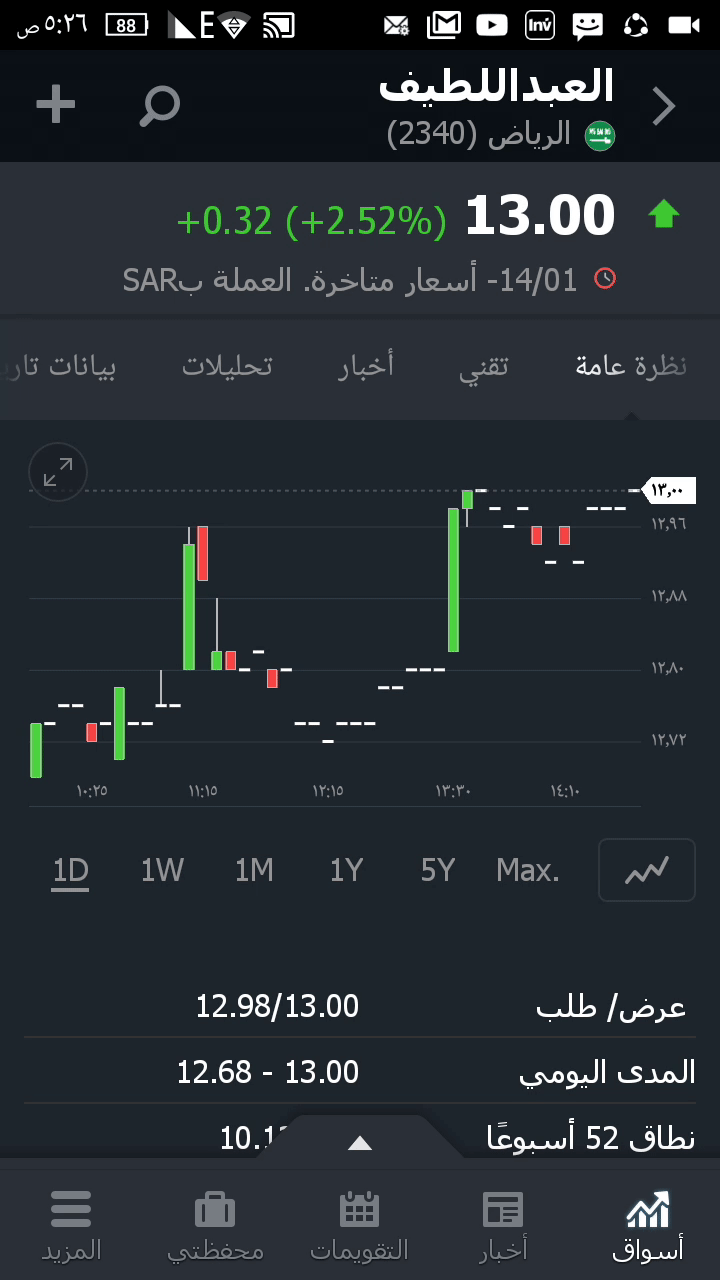Image resolution: width=720 pixels, height=1280 pixels.
Task: Open محفظتي portfolio tab
Action: click(215, 1225)
